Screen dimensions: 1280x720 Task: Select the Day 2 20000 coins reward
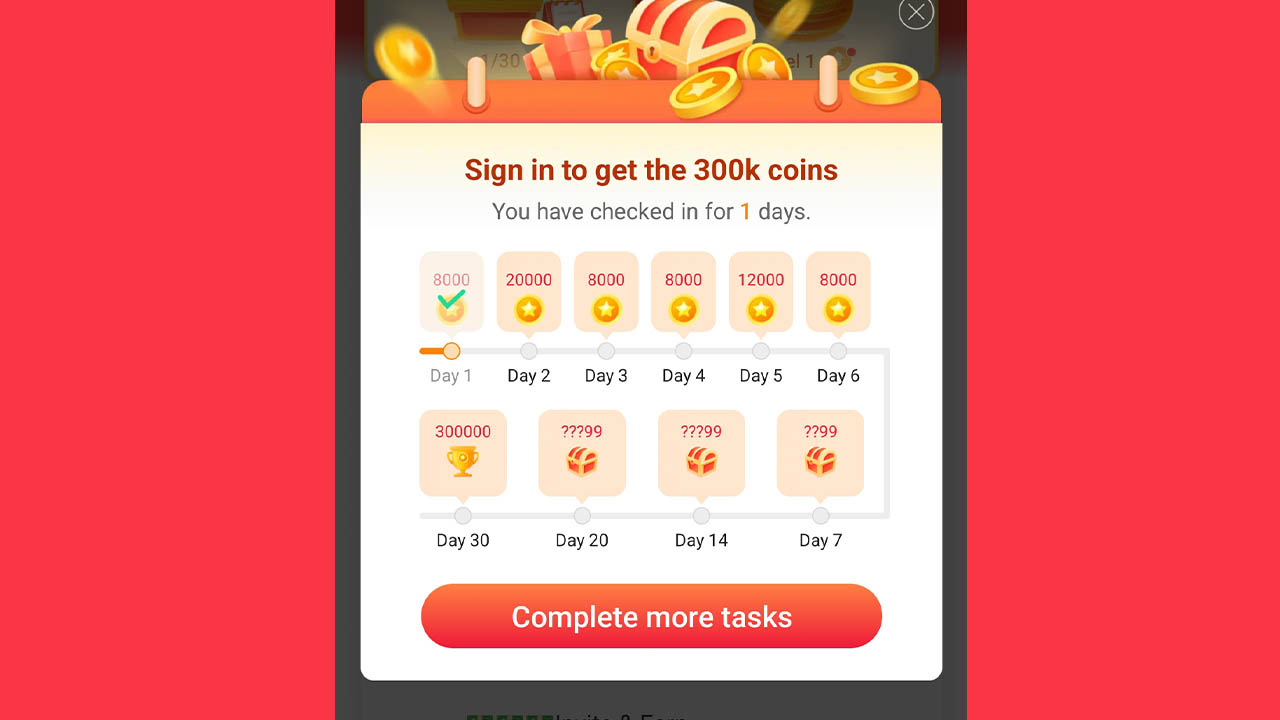(528, 293)
